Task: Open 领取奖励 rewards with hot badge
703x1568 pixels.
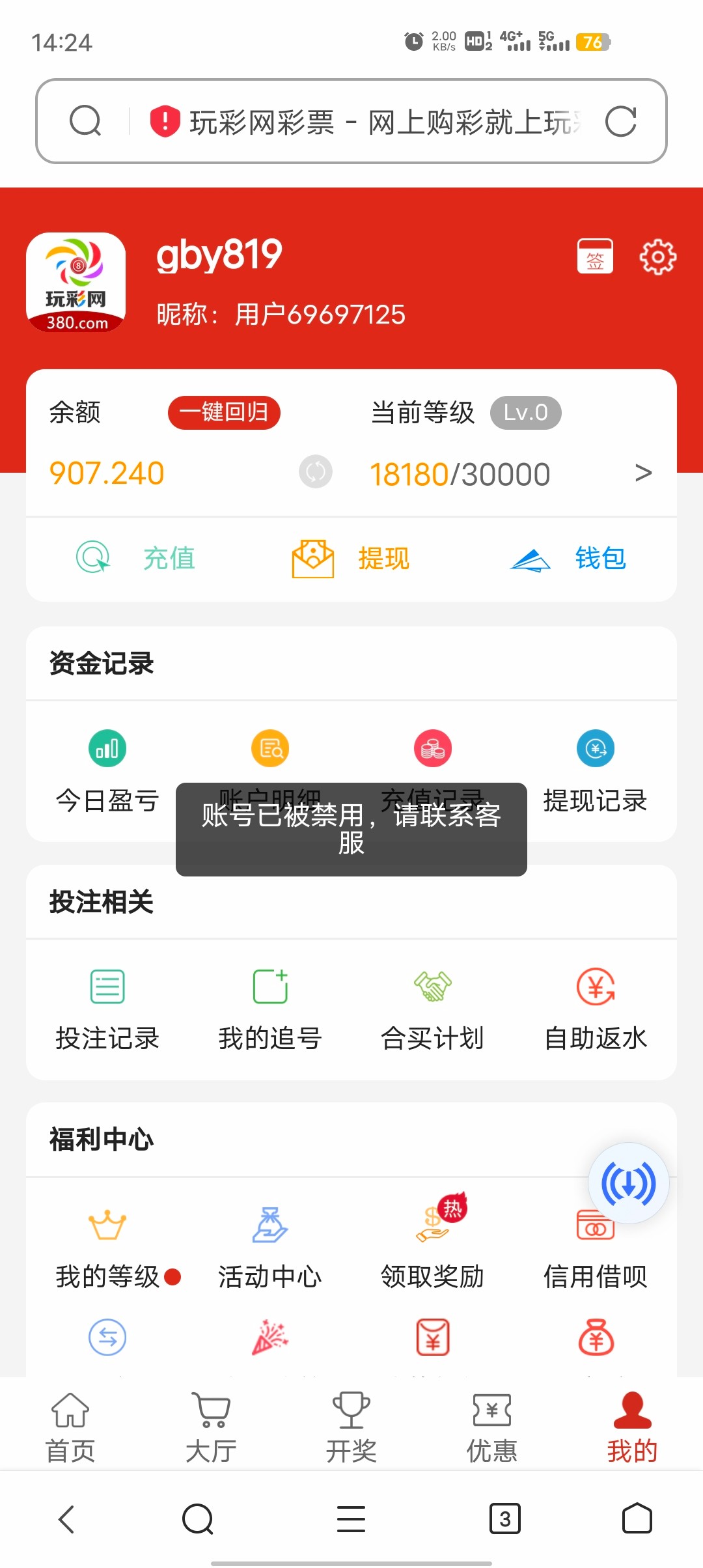Action: coord(432,1240)
